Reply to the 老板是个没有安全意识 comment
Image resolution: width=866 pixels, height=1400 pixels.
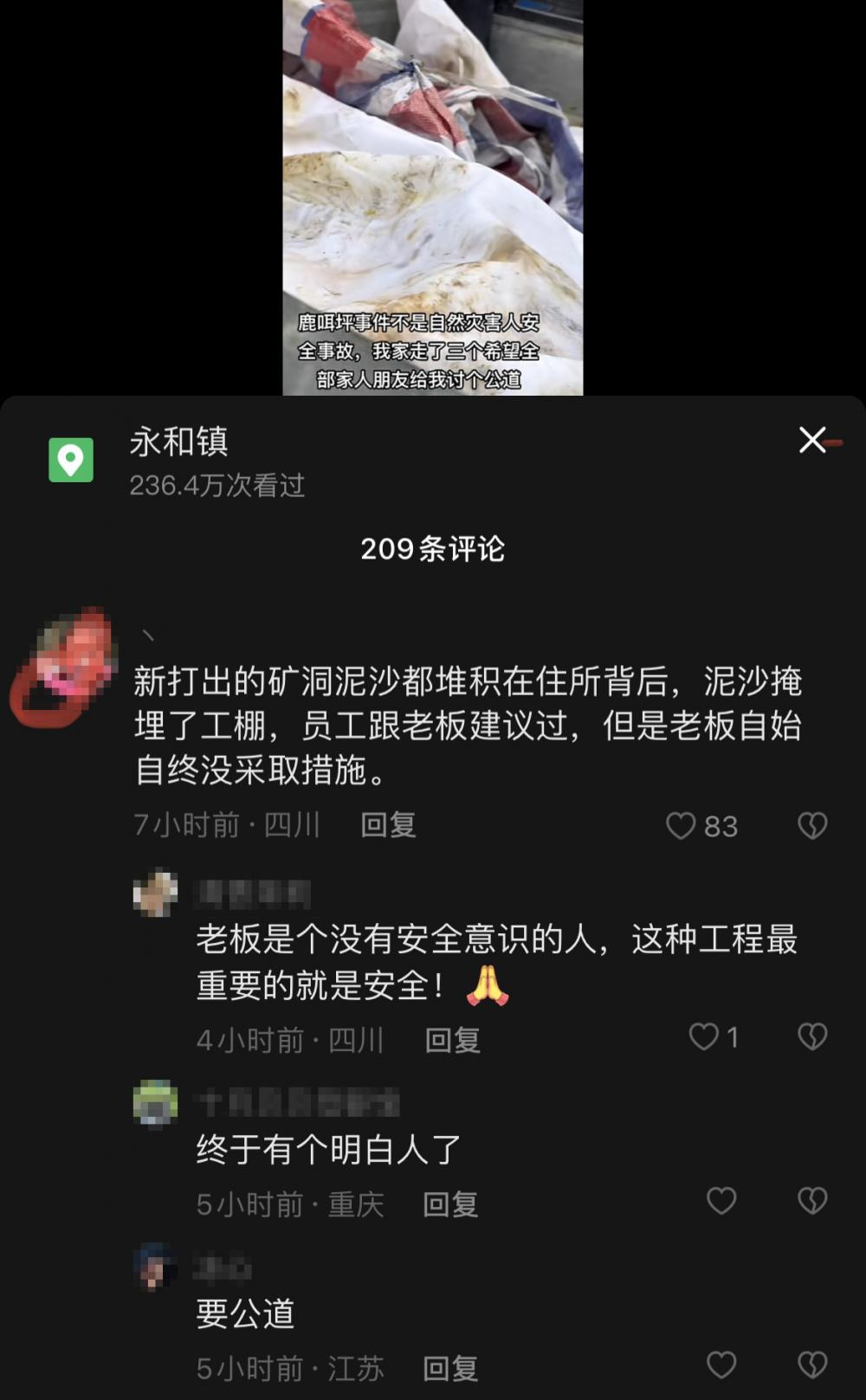coord(452,1039)
